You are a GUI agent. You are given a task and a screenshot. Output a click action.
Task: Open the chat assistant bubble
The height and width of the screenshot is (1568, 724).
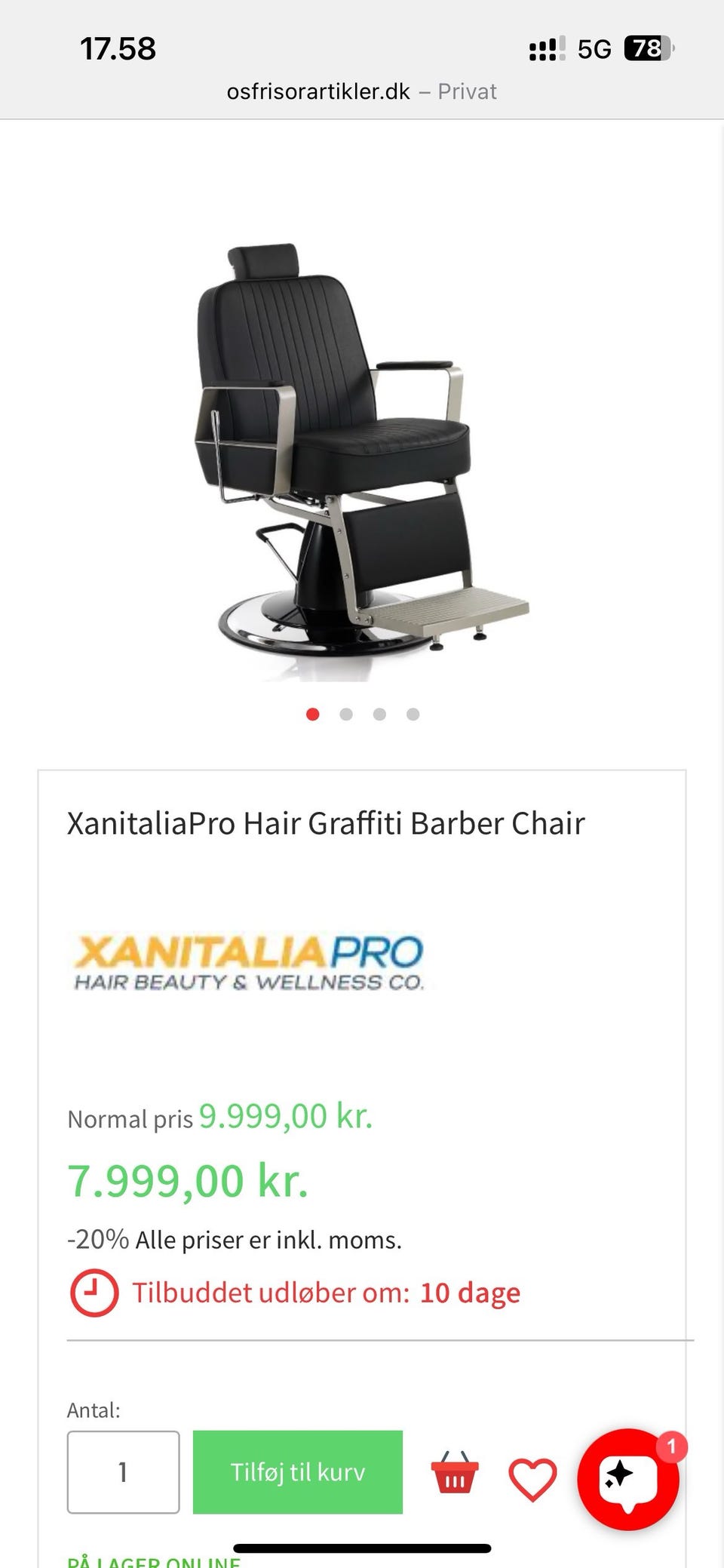pyautogui.click(x=627, y=1479)
